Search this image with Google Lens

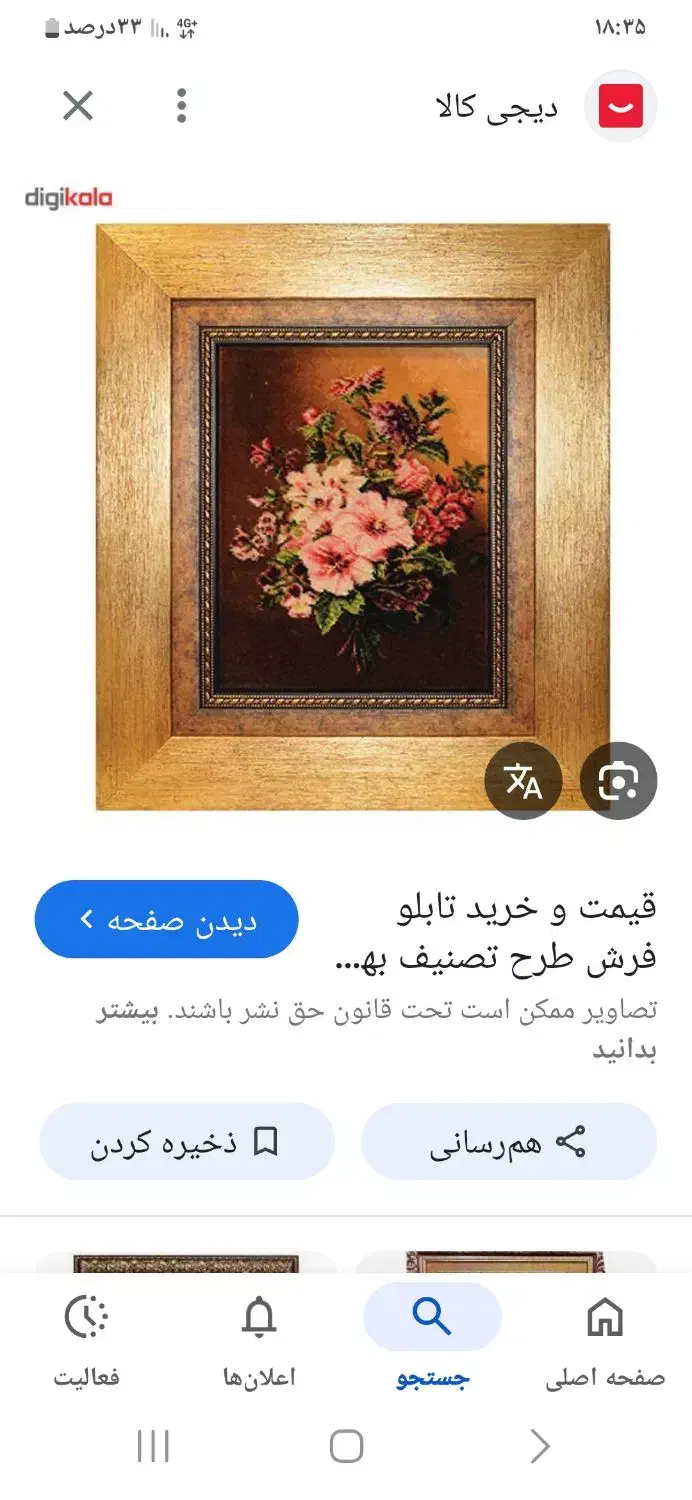618,781
